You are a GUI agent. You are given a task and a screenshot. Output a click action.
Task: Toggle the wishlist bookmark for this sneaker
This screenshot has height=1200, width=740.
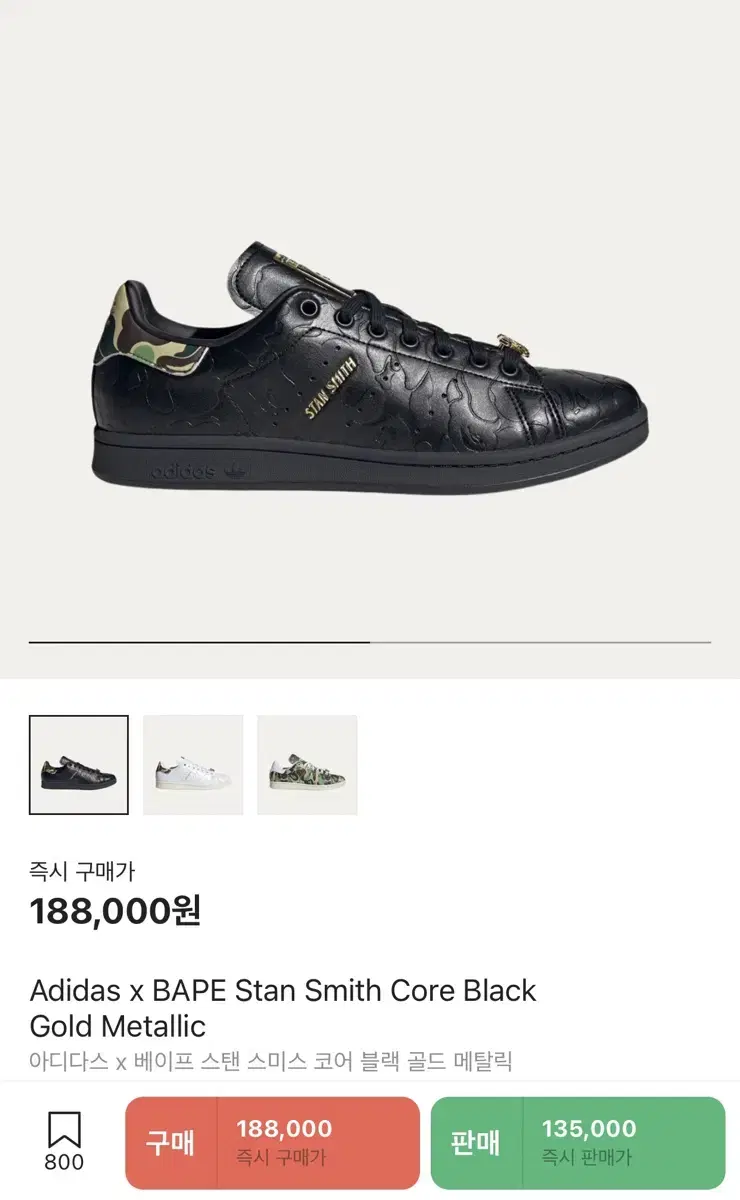(x=63, y=1130)
